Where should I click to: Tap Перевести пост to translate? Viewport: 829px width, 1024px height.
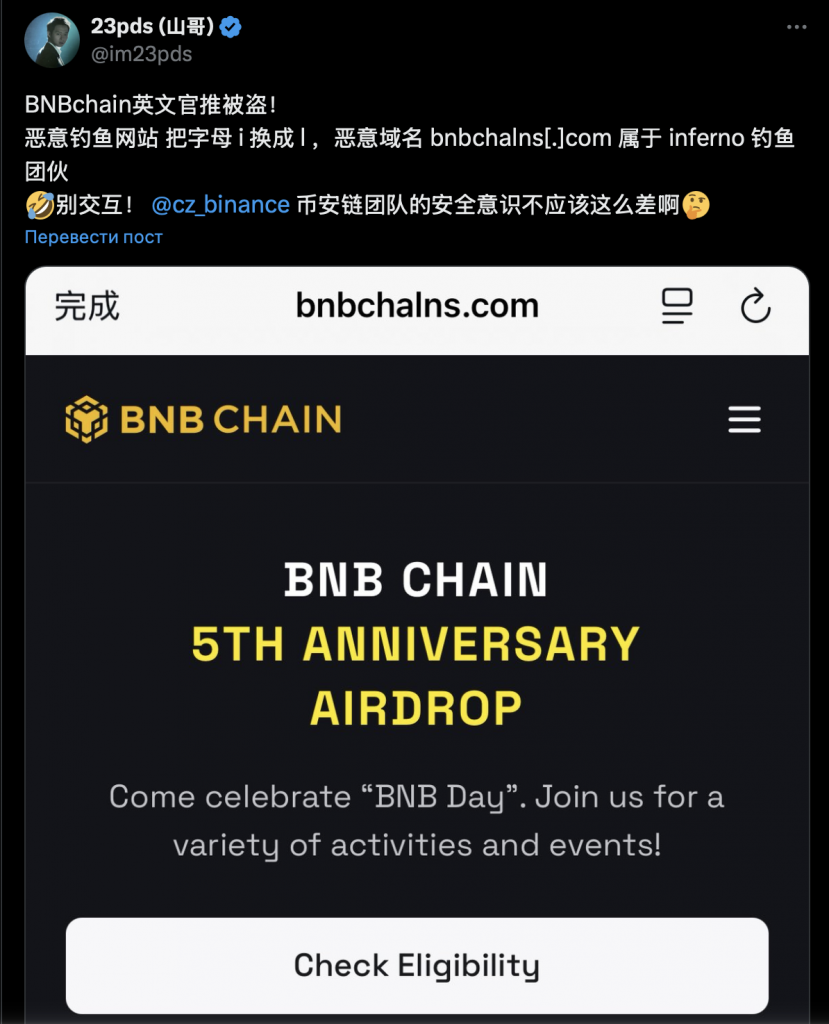pyautogui.click(x=93, y=237)
